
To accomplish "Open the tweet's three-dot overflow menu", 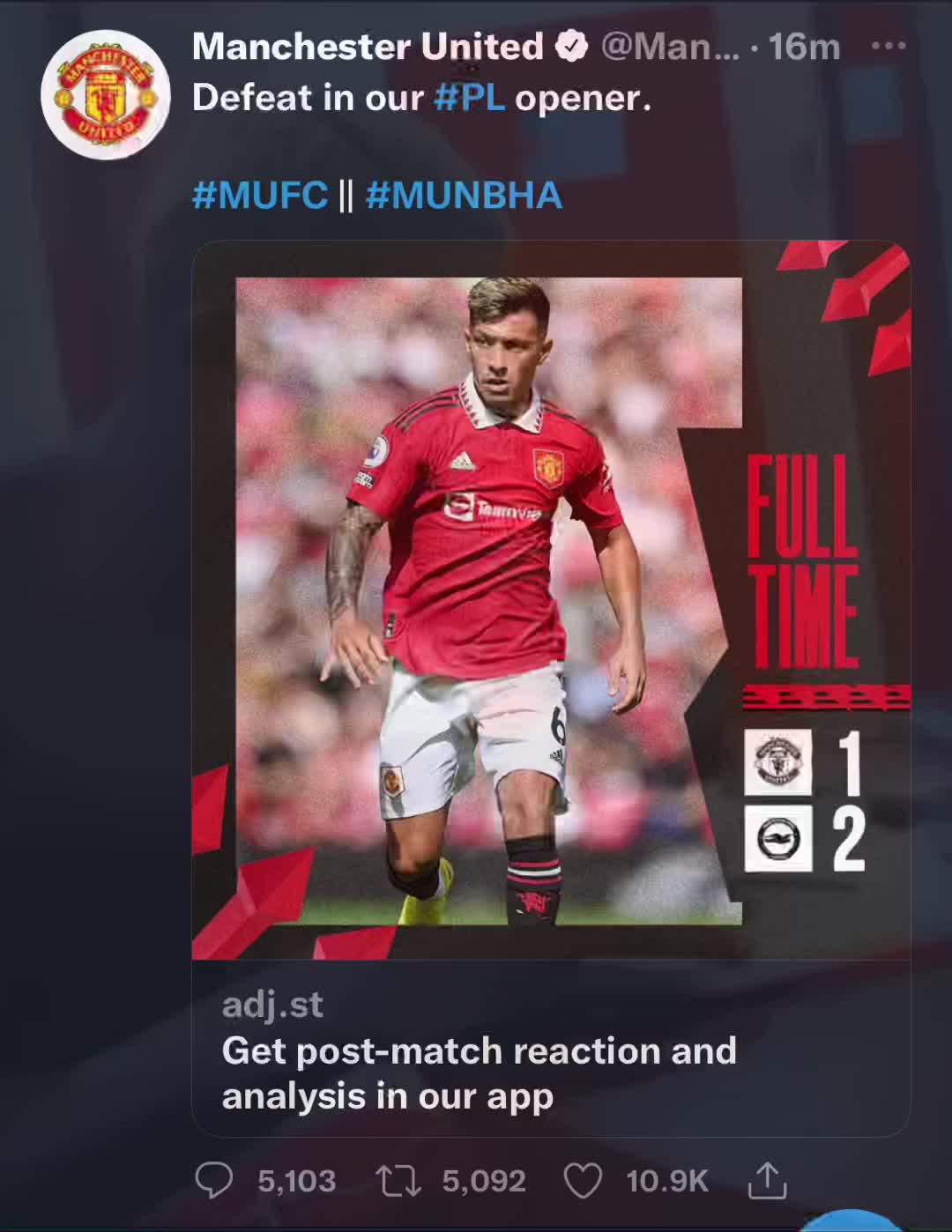I will (x=888, y=46).
